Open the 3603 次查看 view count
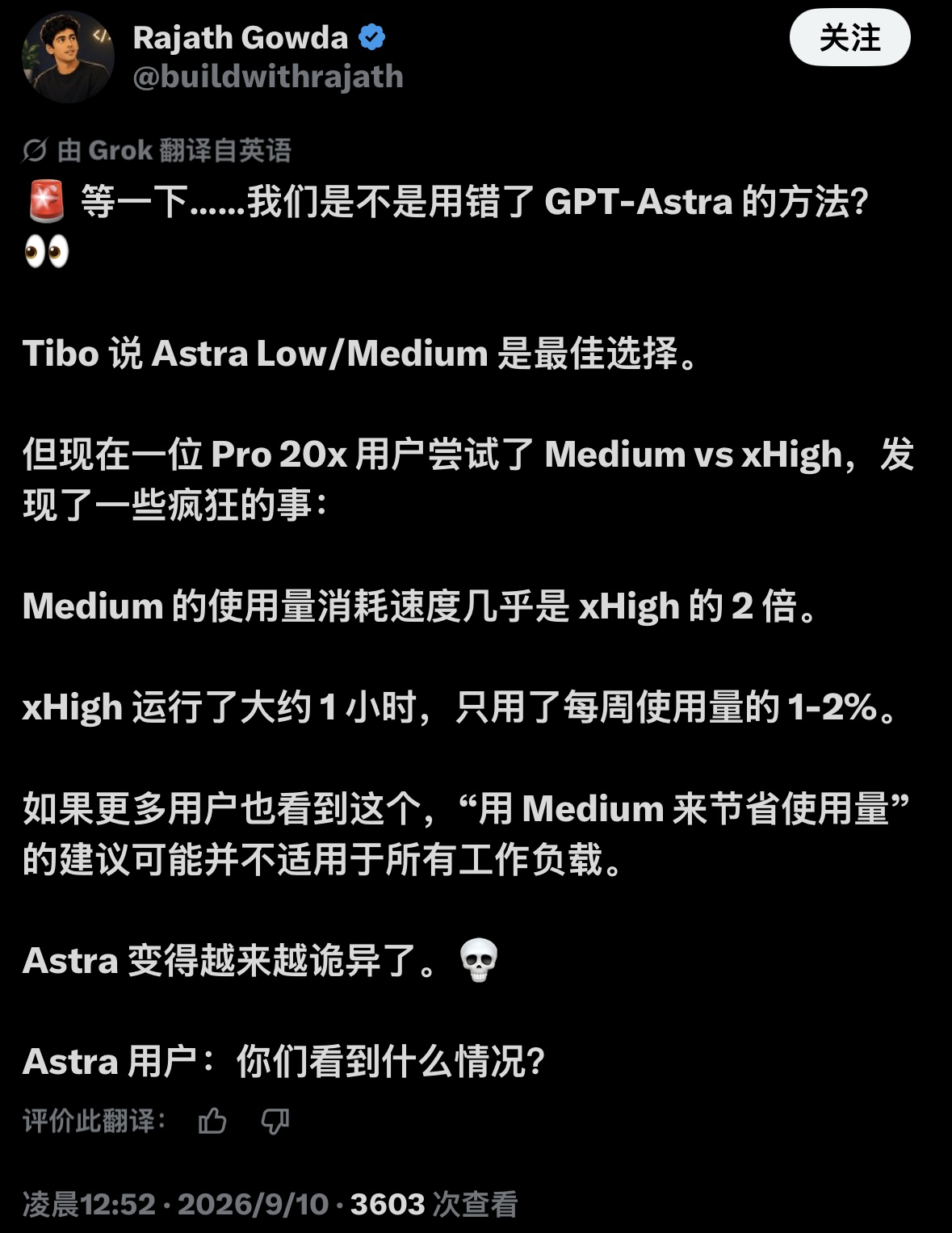The image size is (952, 1233). [434, 1204]
